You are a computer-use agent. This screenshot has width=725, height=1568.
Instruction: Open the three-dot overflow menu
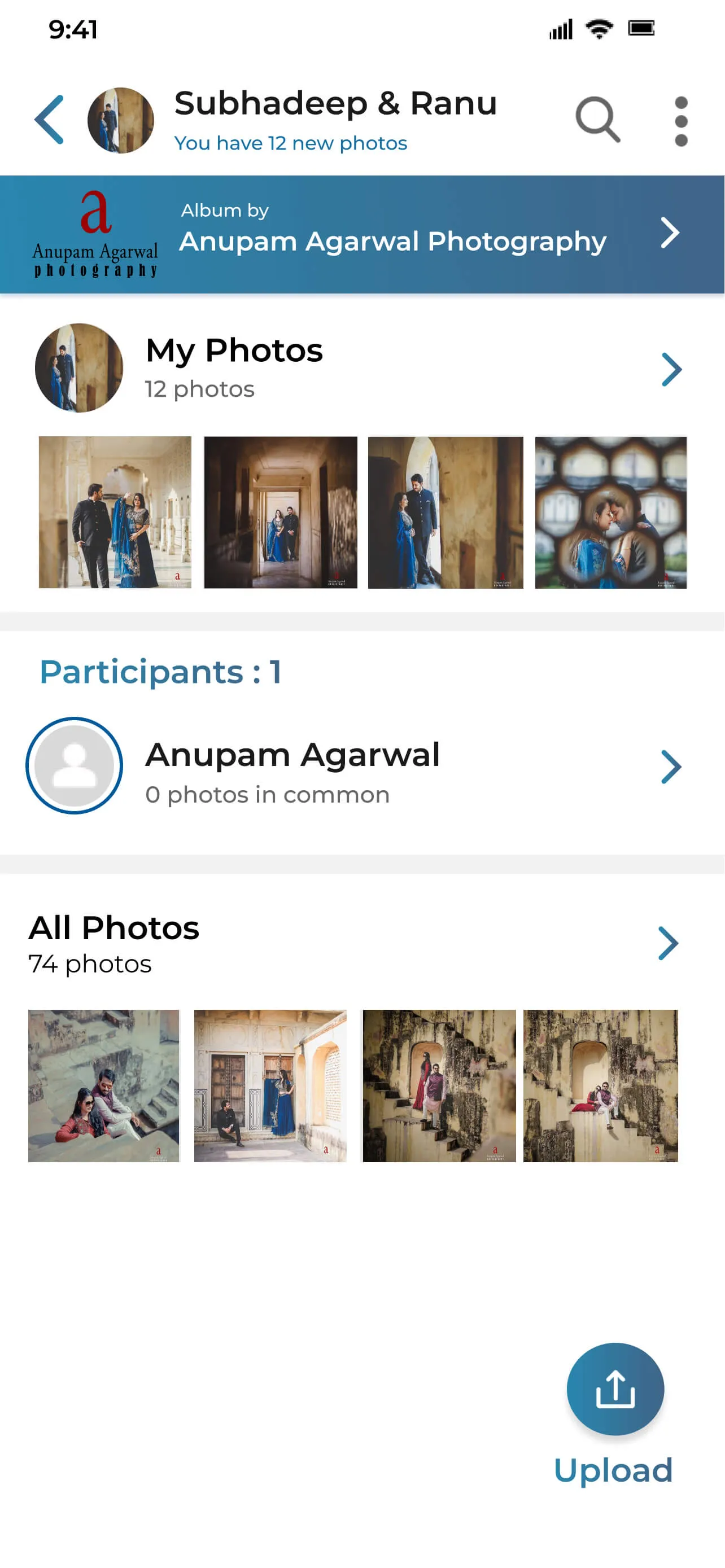click(x=681, y=119)
